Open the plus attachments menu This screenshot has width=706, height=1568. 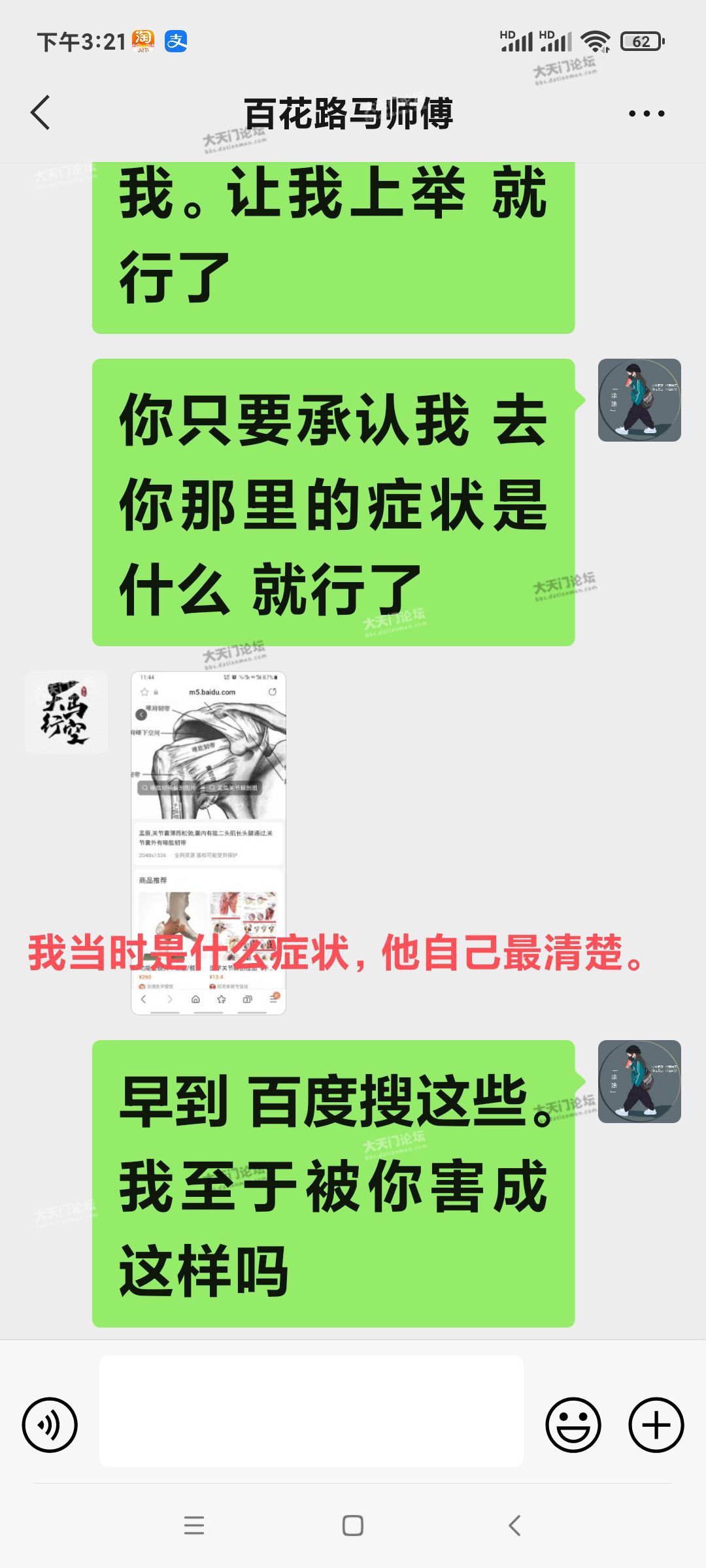point(656,1425)
